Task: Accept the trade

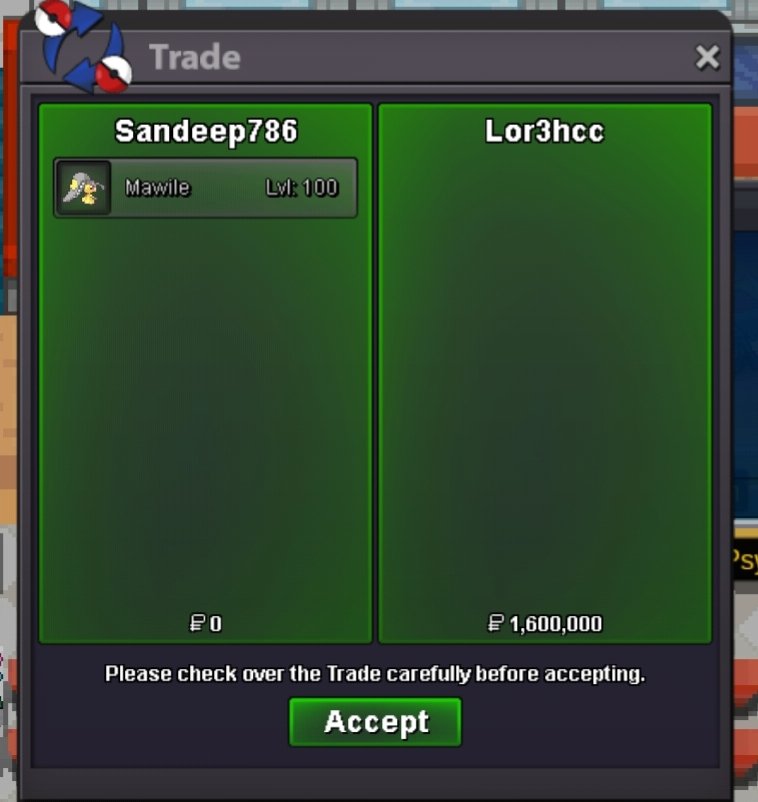Action: coord(375,722)
